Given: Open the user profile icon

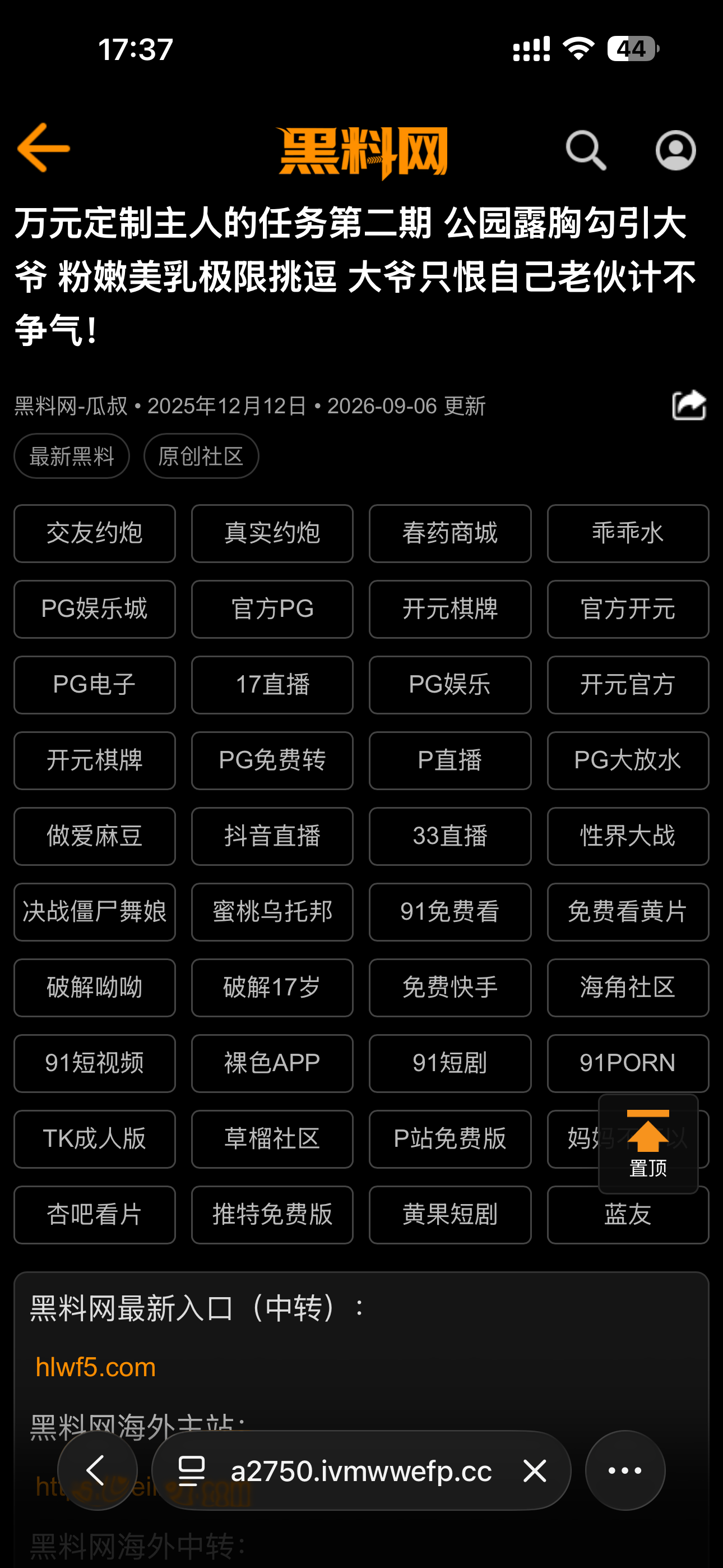Looking at the screenshot, I should coord(675,150).
